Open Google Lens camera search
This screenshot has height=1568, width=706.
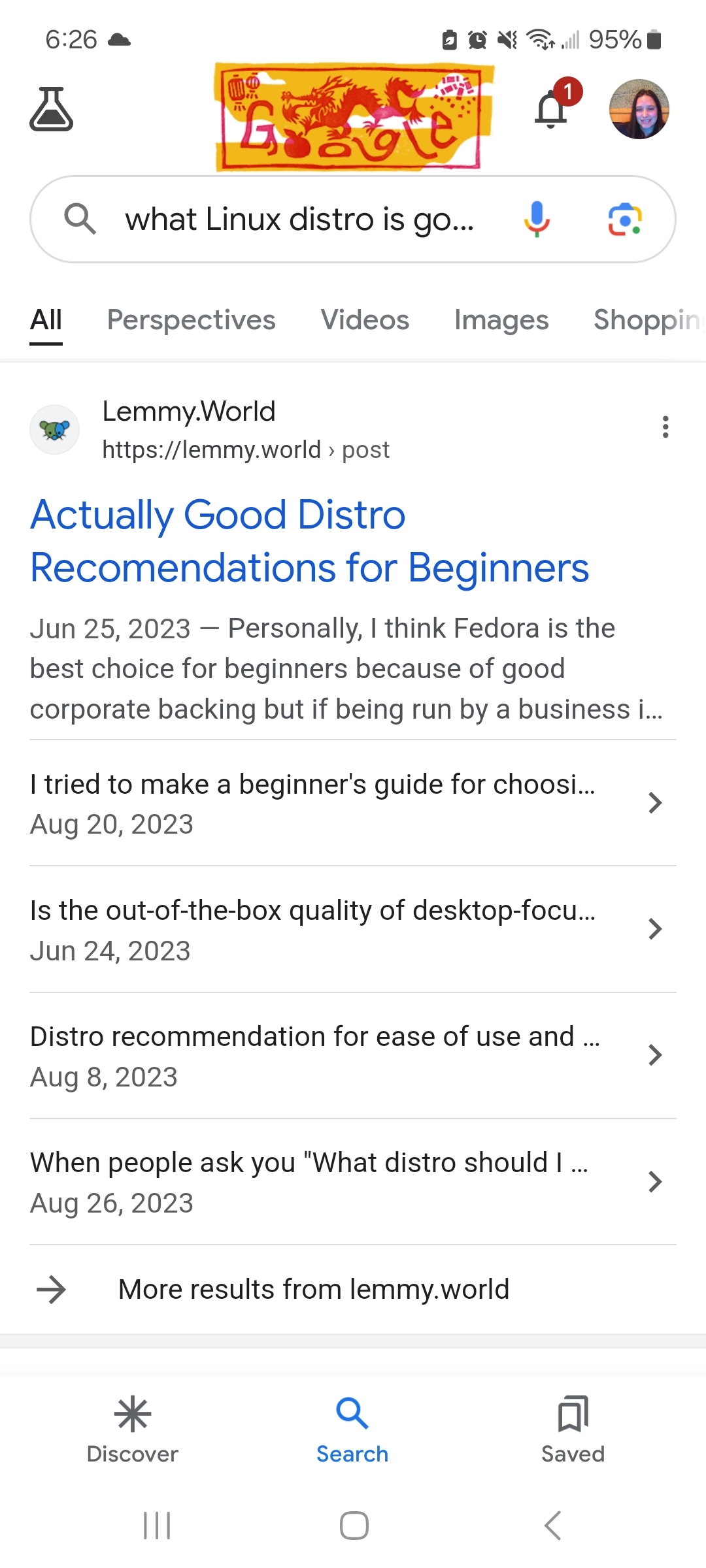624,220
